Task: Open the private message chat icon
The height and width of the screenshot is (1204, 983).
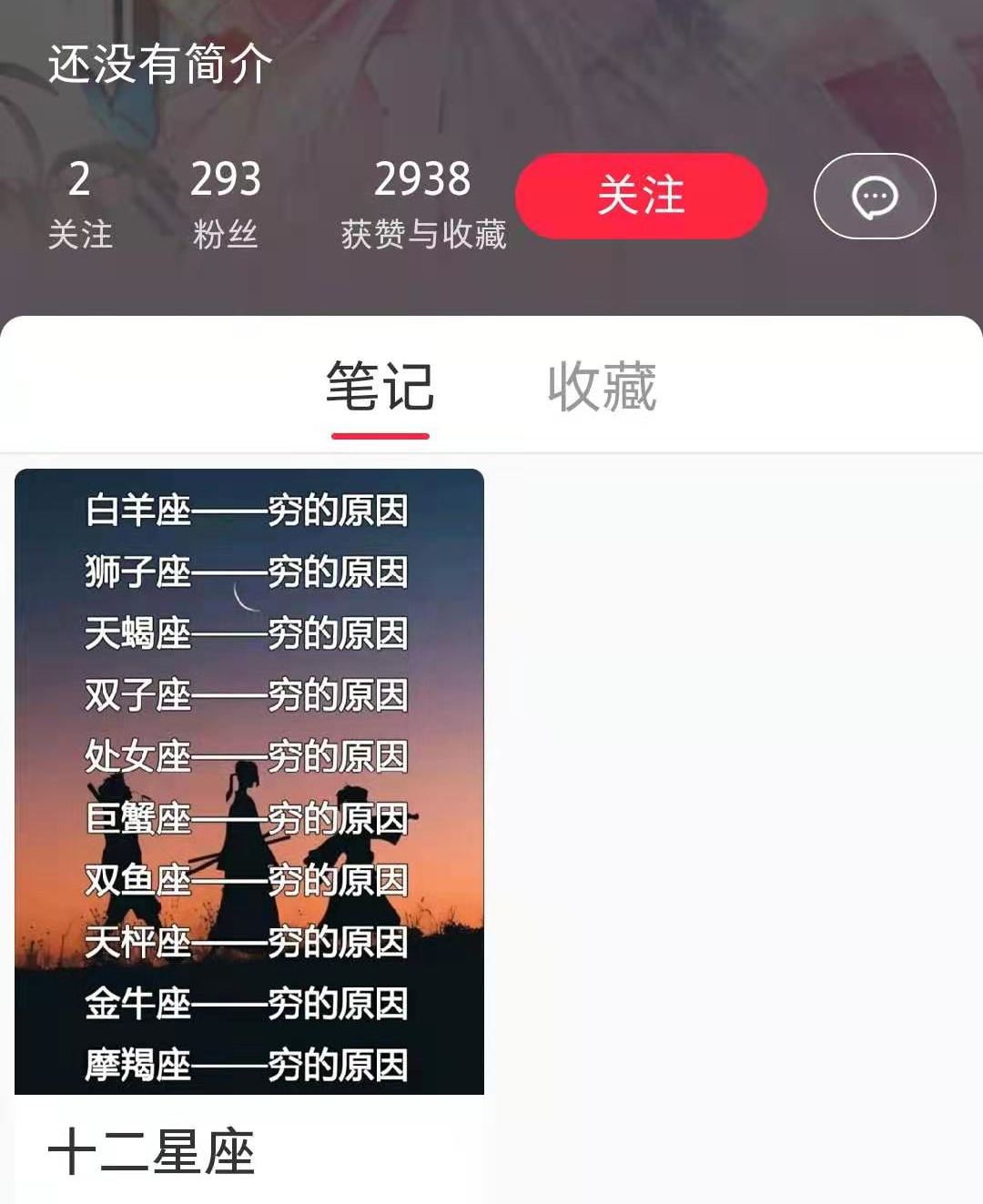Action: point(874,197)
